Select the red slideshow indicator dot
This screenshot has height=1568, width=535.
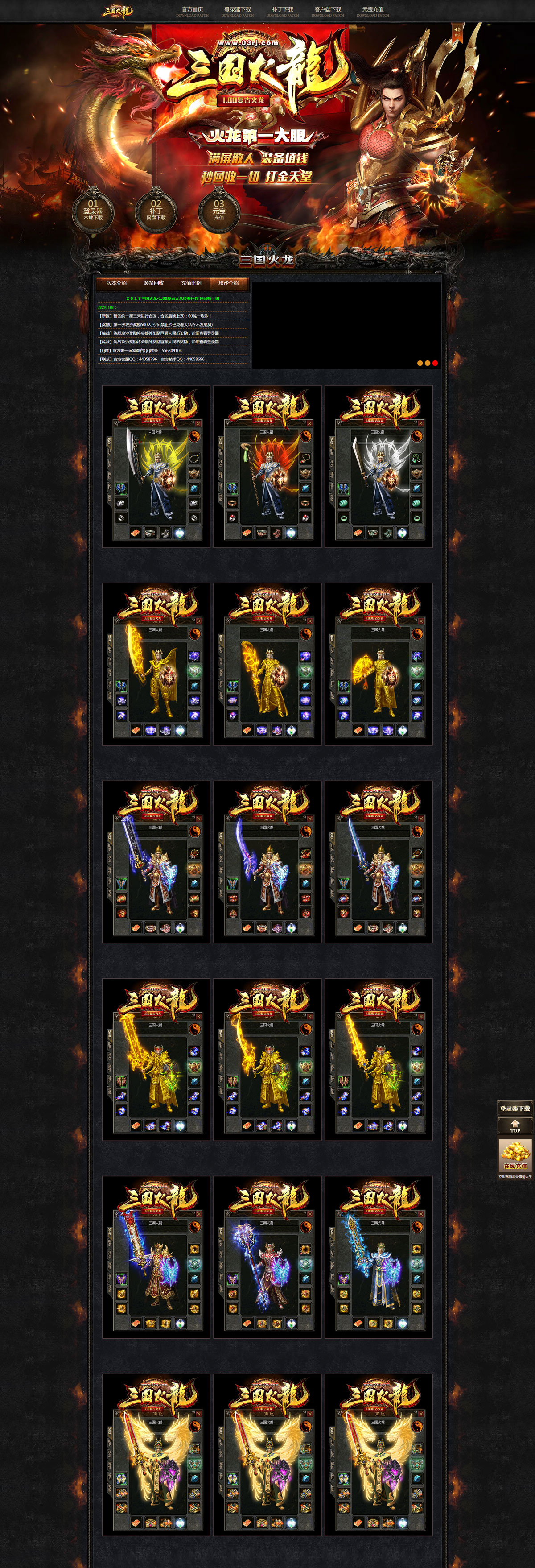tap(435, 363)
